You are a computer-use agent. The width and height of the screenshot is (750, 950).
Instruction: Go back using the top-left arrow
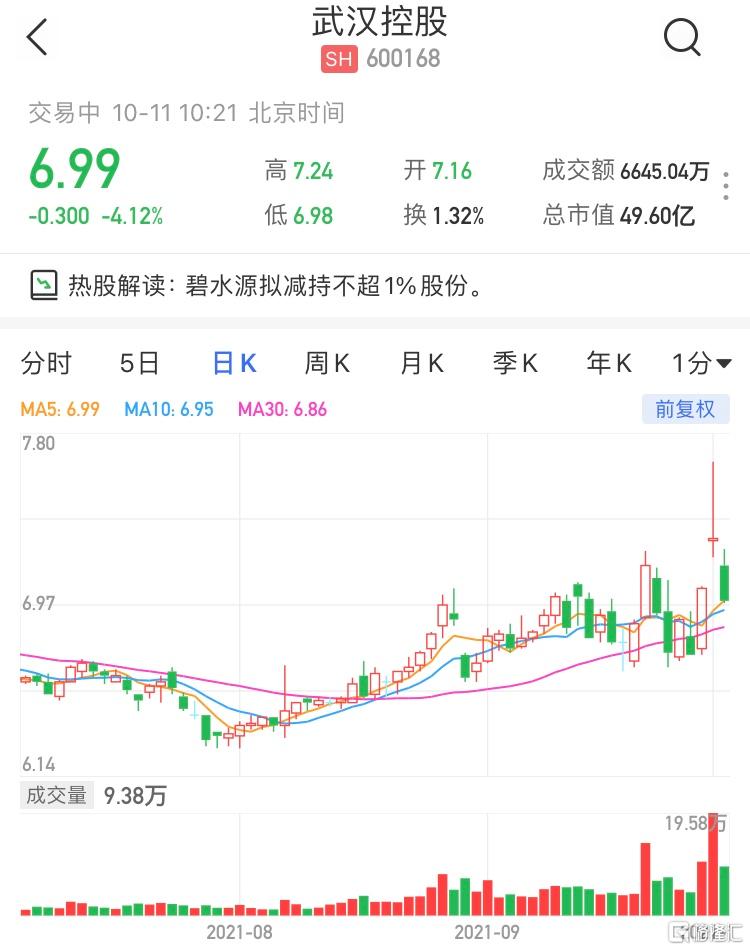tap(37, 38)
